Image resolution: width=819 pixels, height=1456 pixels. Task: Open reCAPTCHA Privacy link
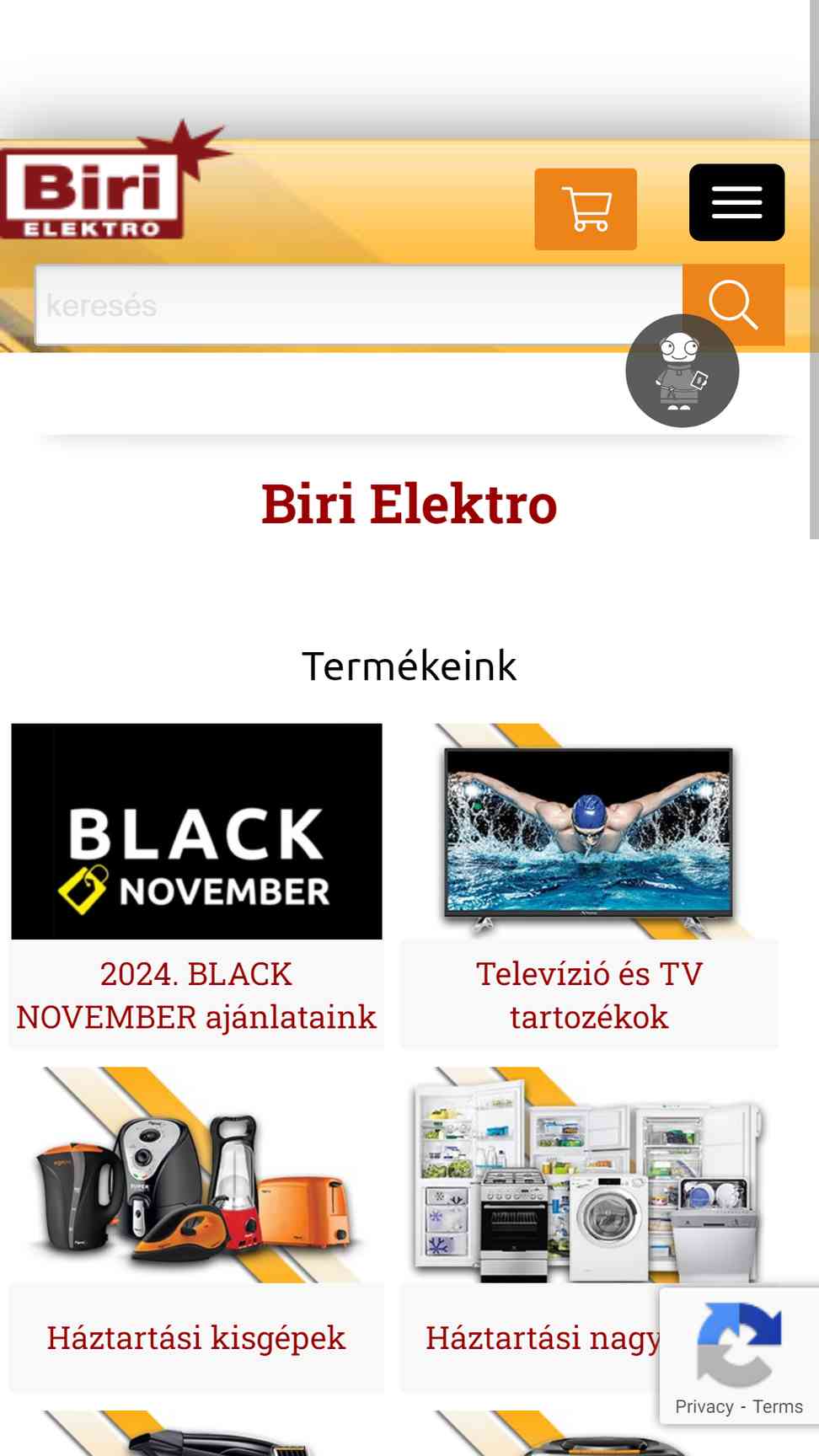click(x=704, y=1406)
